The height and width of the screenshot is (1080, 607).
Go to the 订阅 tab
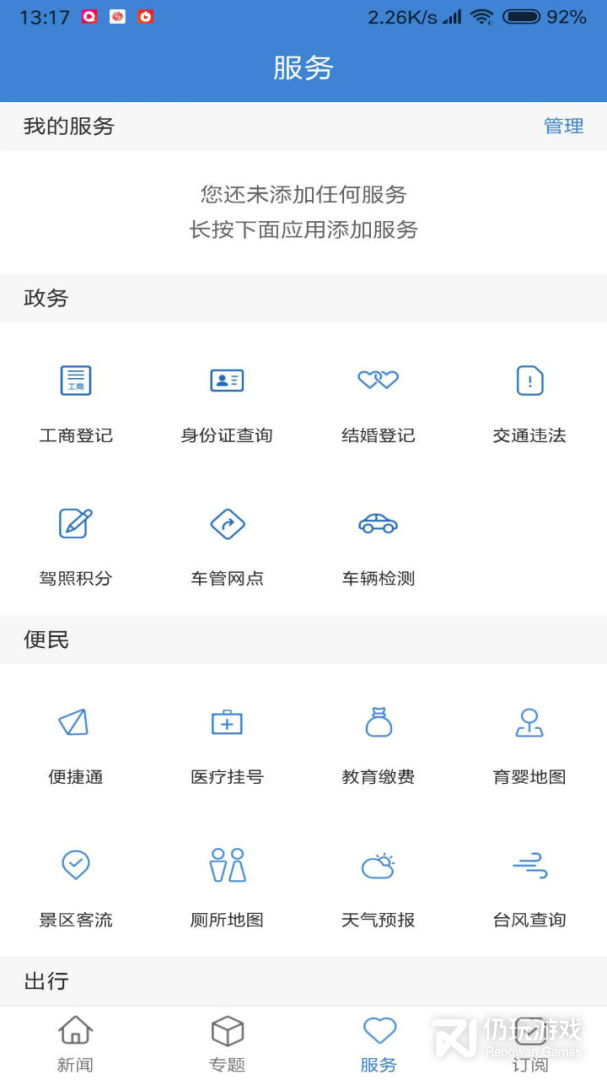[530, 1043]
